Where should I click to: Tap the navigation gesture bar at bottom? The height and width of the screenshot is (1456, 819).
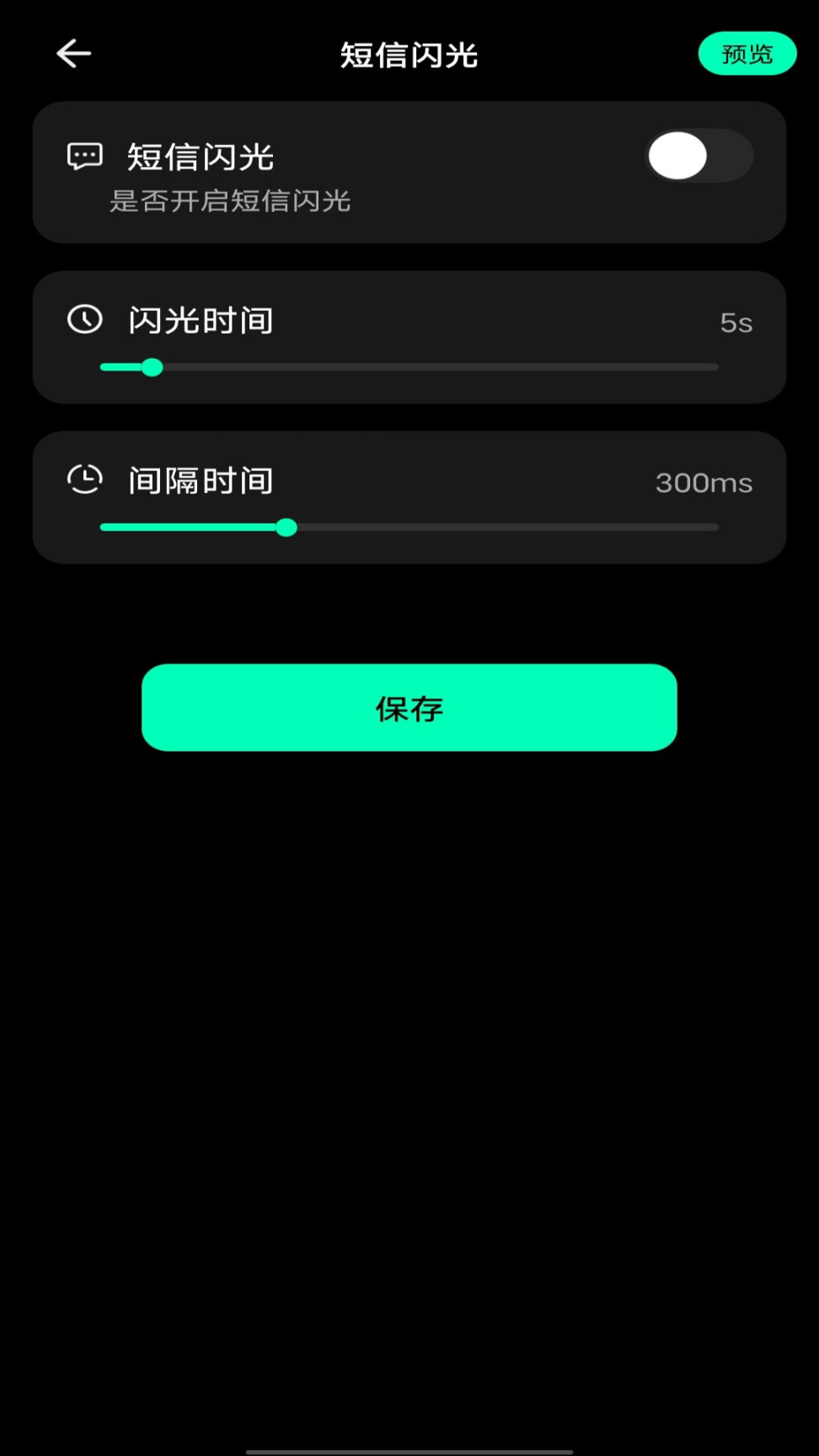pyautogui.click(x=409, y=1444)
